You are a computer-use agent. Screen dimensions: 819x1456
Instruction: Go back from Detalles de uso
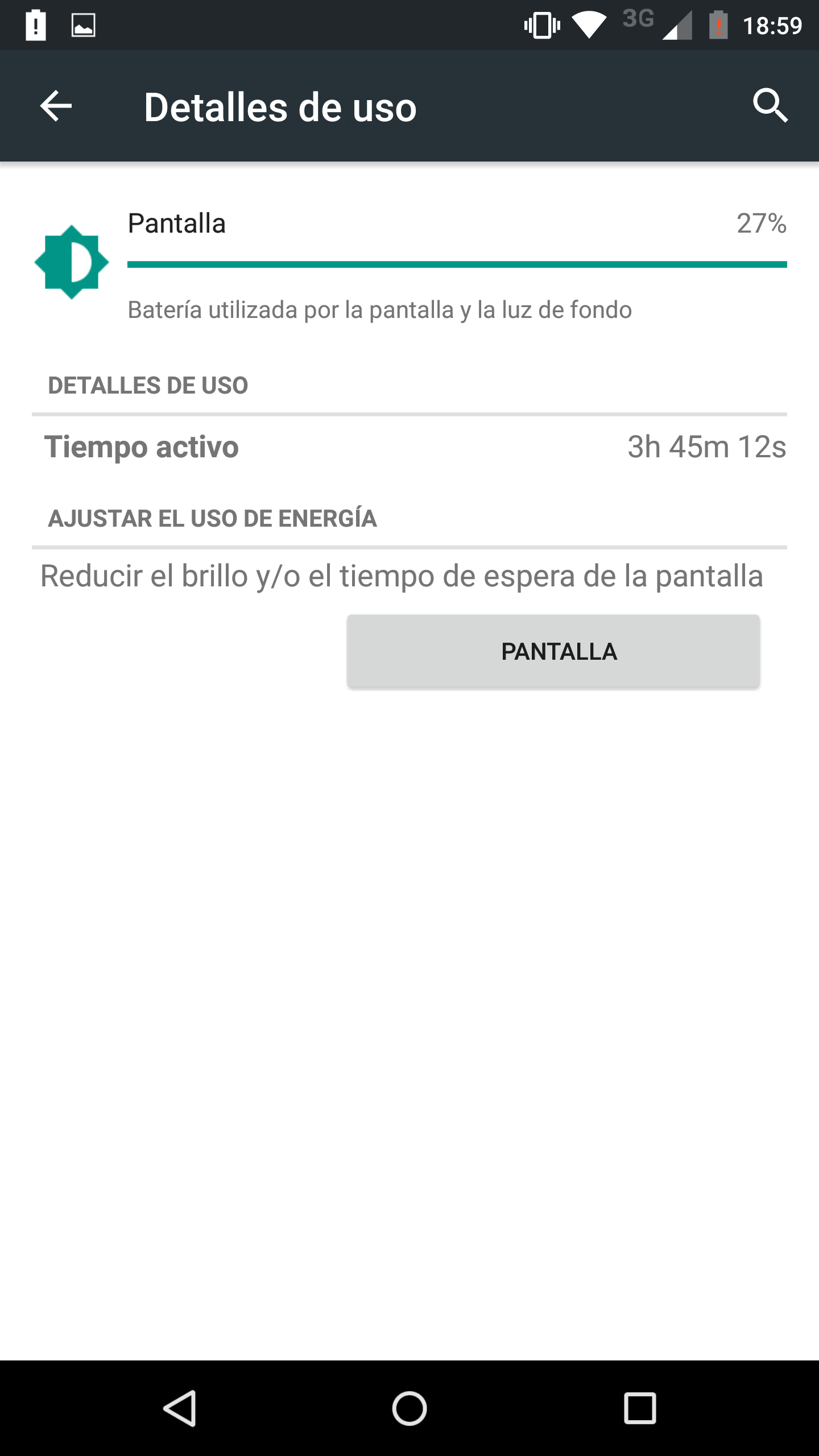(x=56, y=106)
